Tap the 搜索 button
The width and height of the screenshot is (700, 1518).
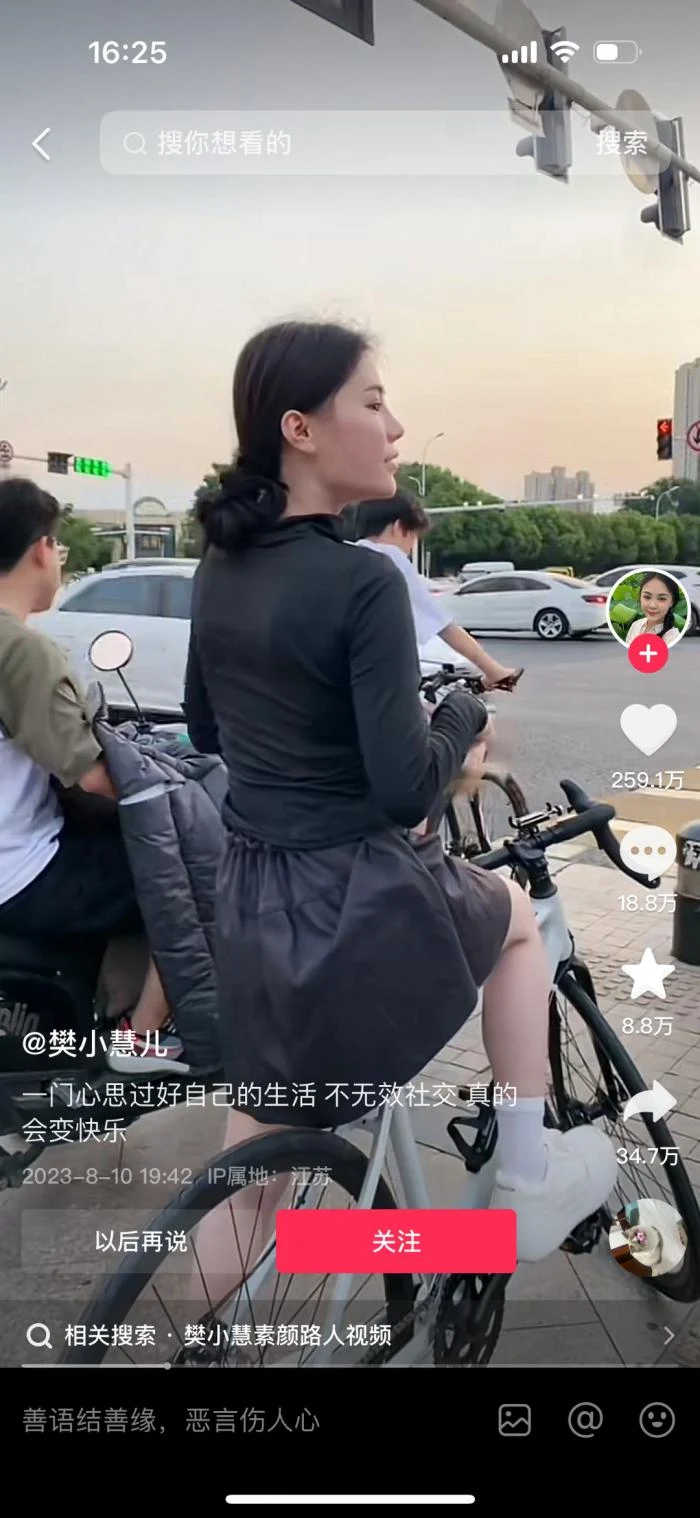(x=621, y=143)
